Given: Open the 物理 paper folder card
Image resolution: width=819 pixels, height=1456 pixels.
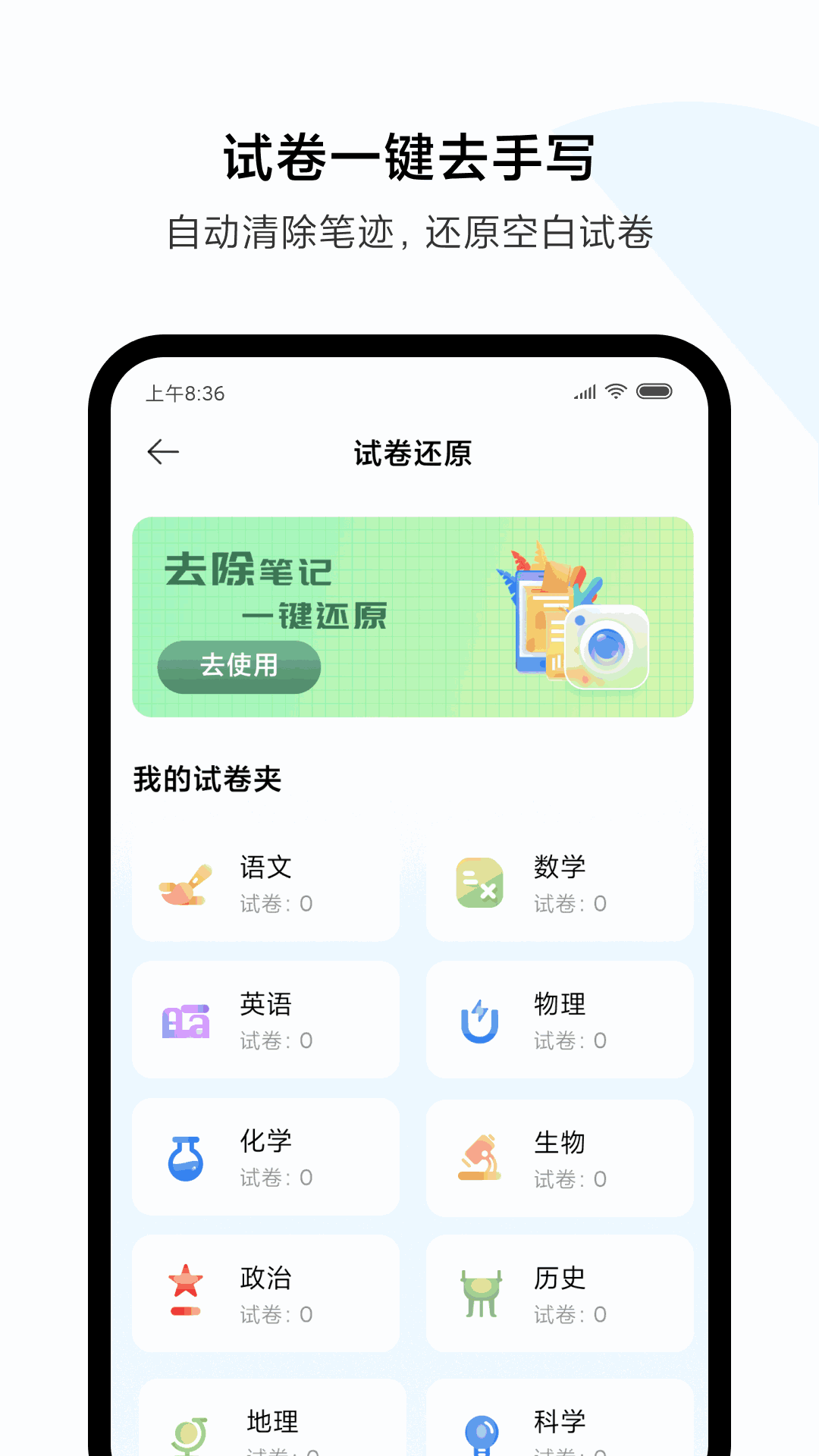Looking at the screenshot, I should coord(559,1020).
